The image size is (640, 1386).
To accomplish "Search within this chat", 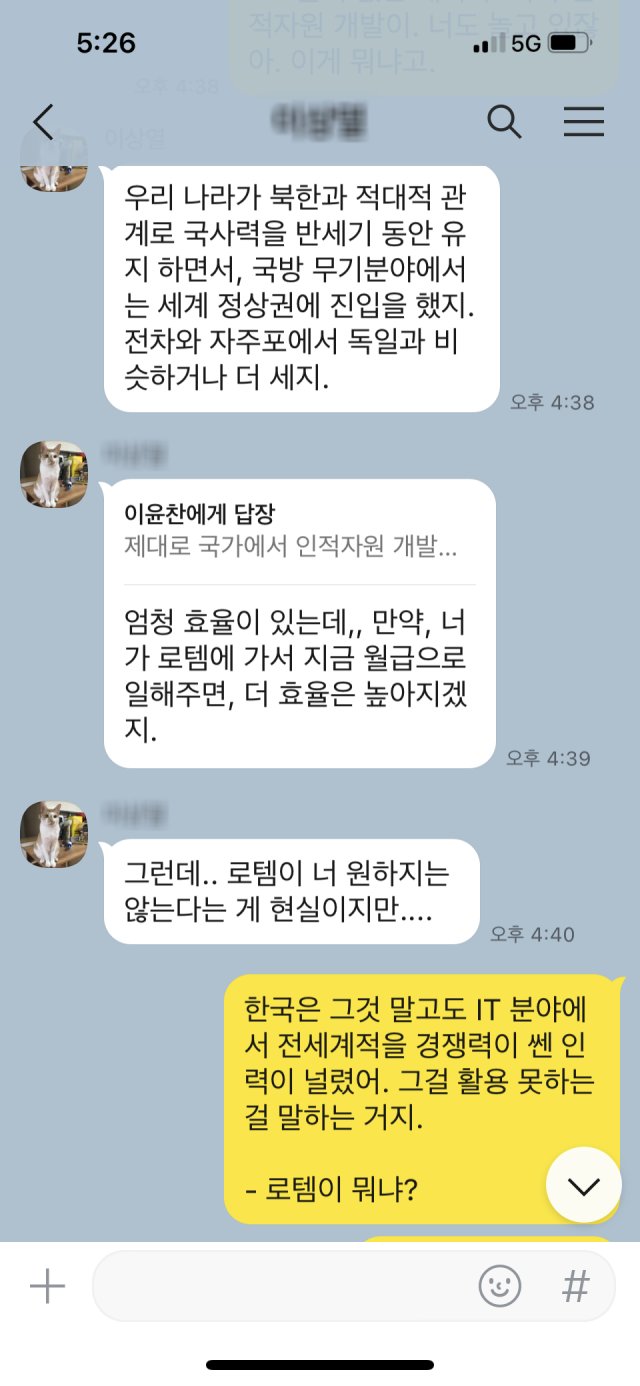I will pos(504,122).
